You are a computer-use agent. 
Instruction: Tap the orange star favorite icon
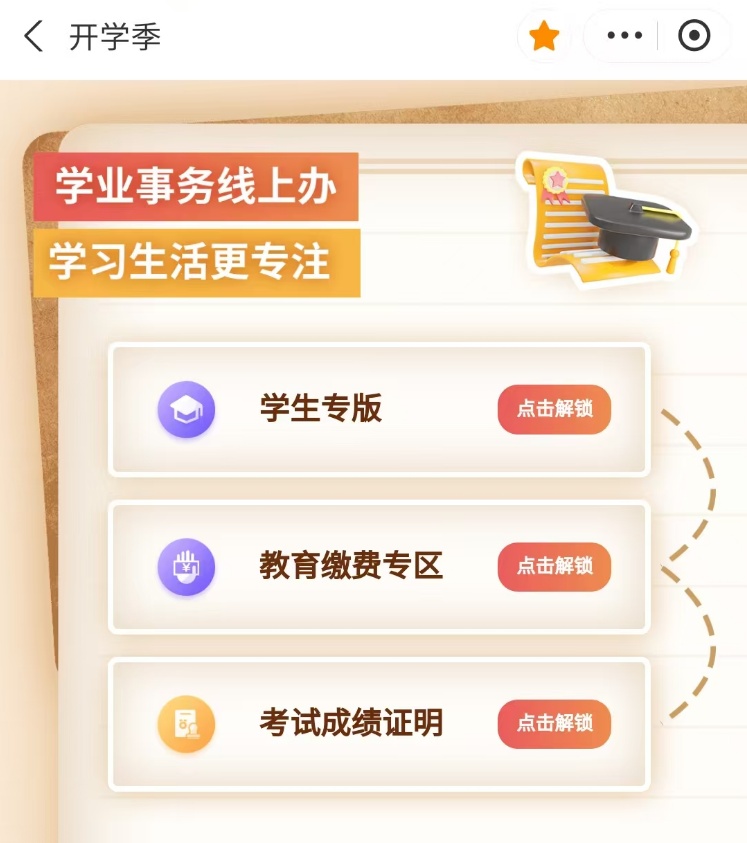(x=544, y=37)
